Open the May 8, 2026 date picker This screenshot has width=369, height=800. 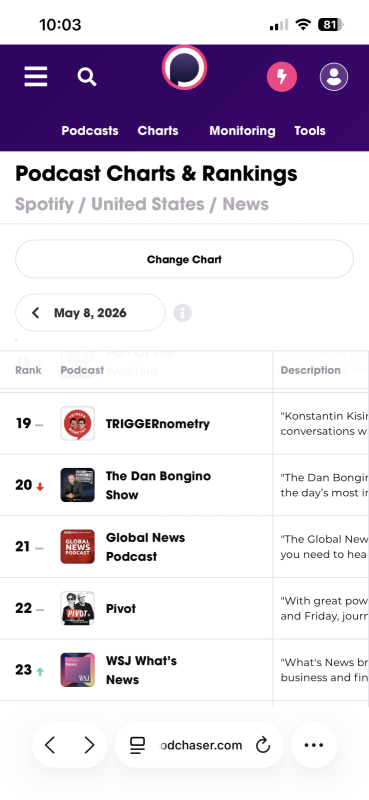click(90, 313)
